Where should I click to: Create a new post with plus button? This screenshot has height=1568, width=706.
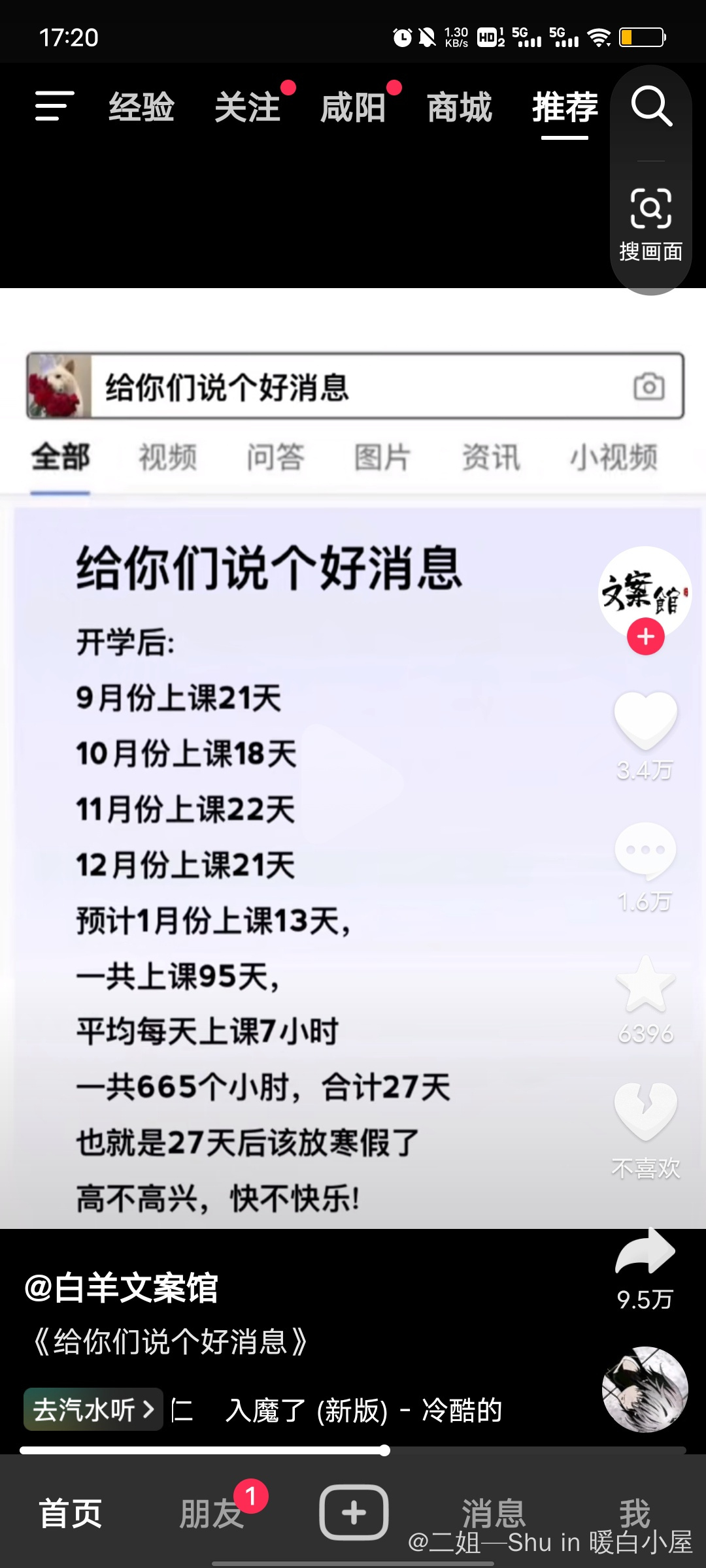pos(354,1512)
